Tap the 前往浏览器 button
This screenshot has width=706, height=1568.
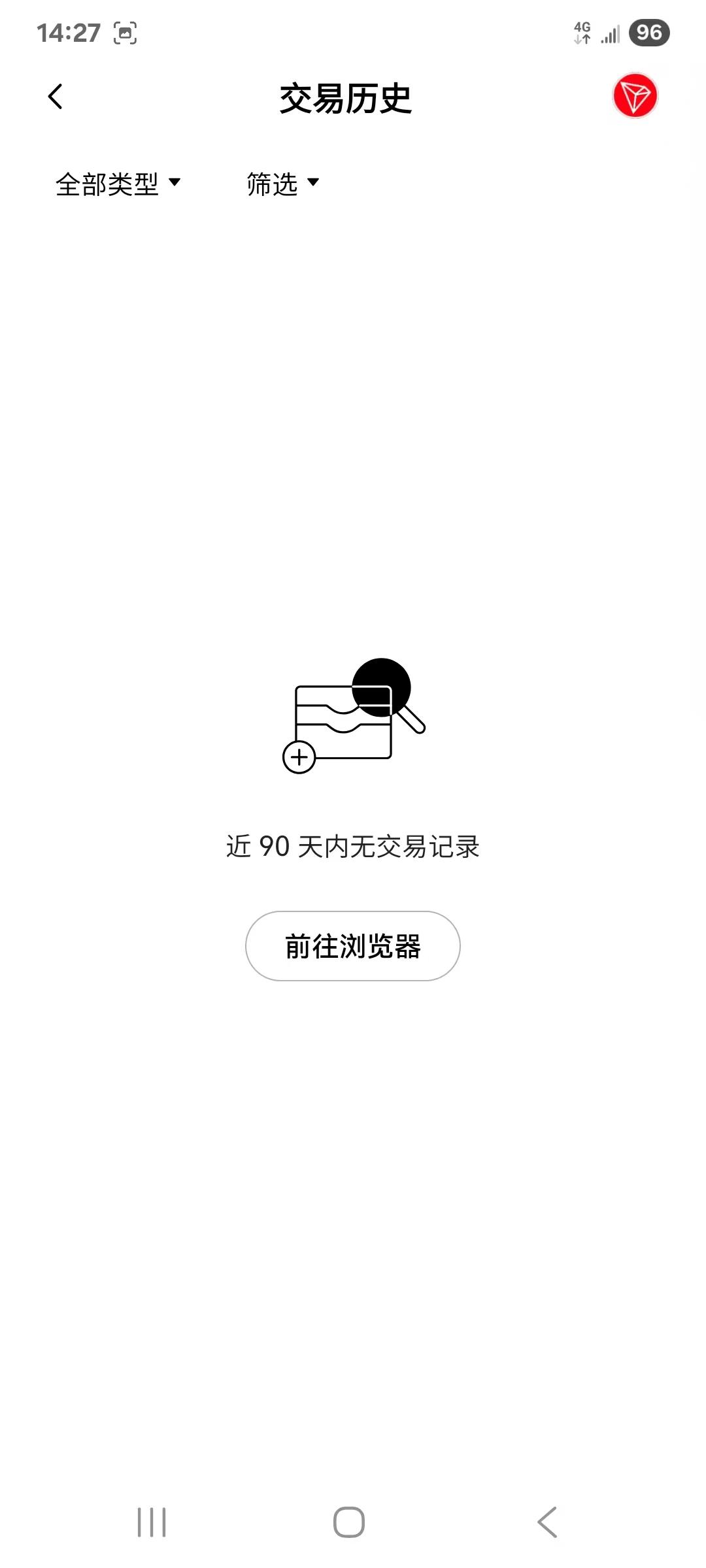coord(353,945)
